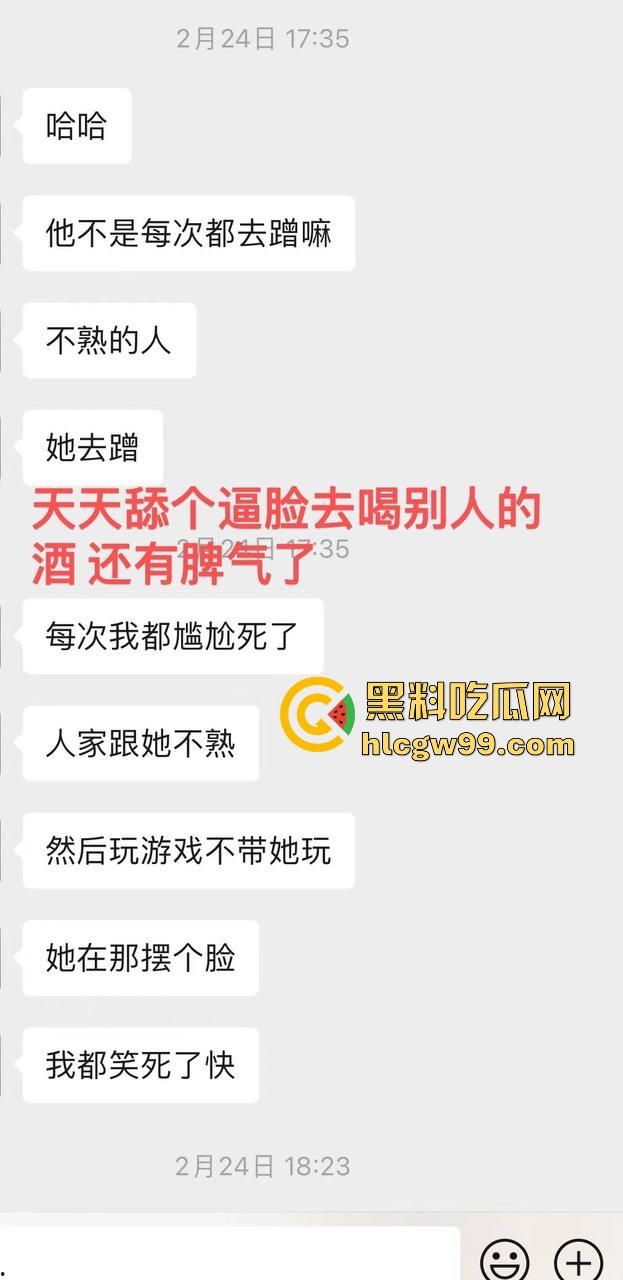Open the emoji sticker panel

pos(505,1259)
